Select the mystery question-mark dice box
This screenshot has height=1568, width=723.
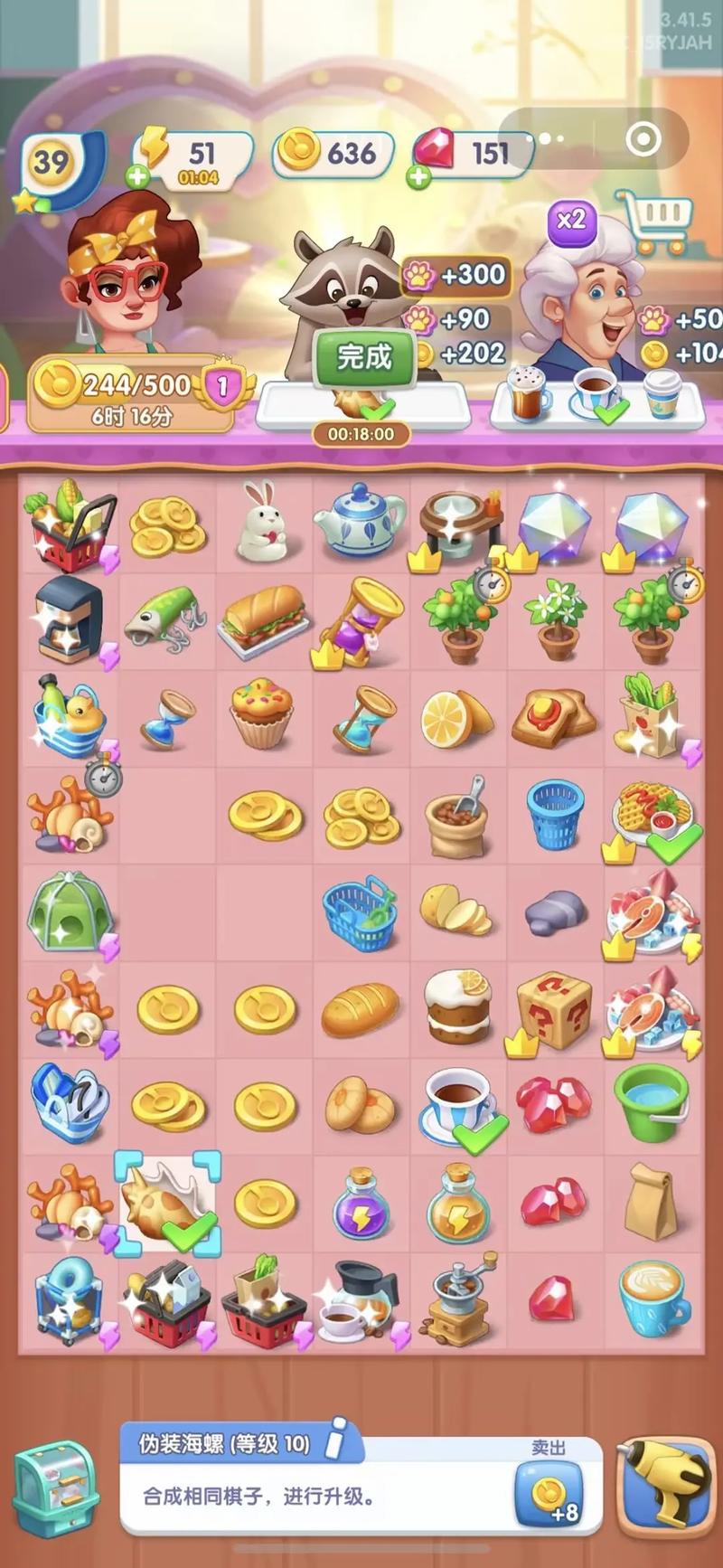[553, 1008]
